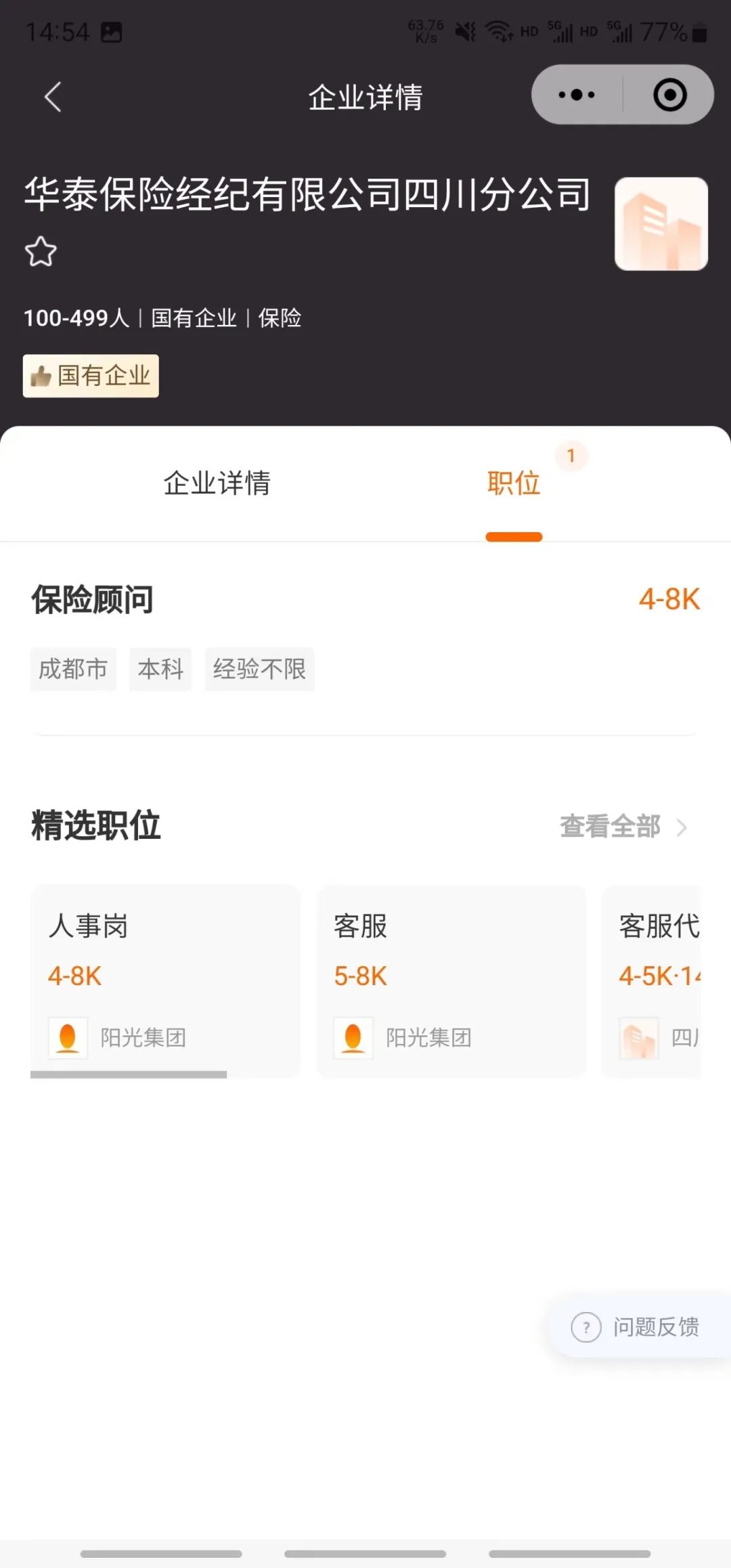The height and width of the screenshot is (1568, 731).
Task: Tap the company logo thumbnail
Action: click(661, 224)
